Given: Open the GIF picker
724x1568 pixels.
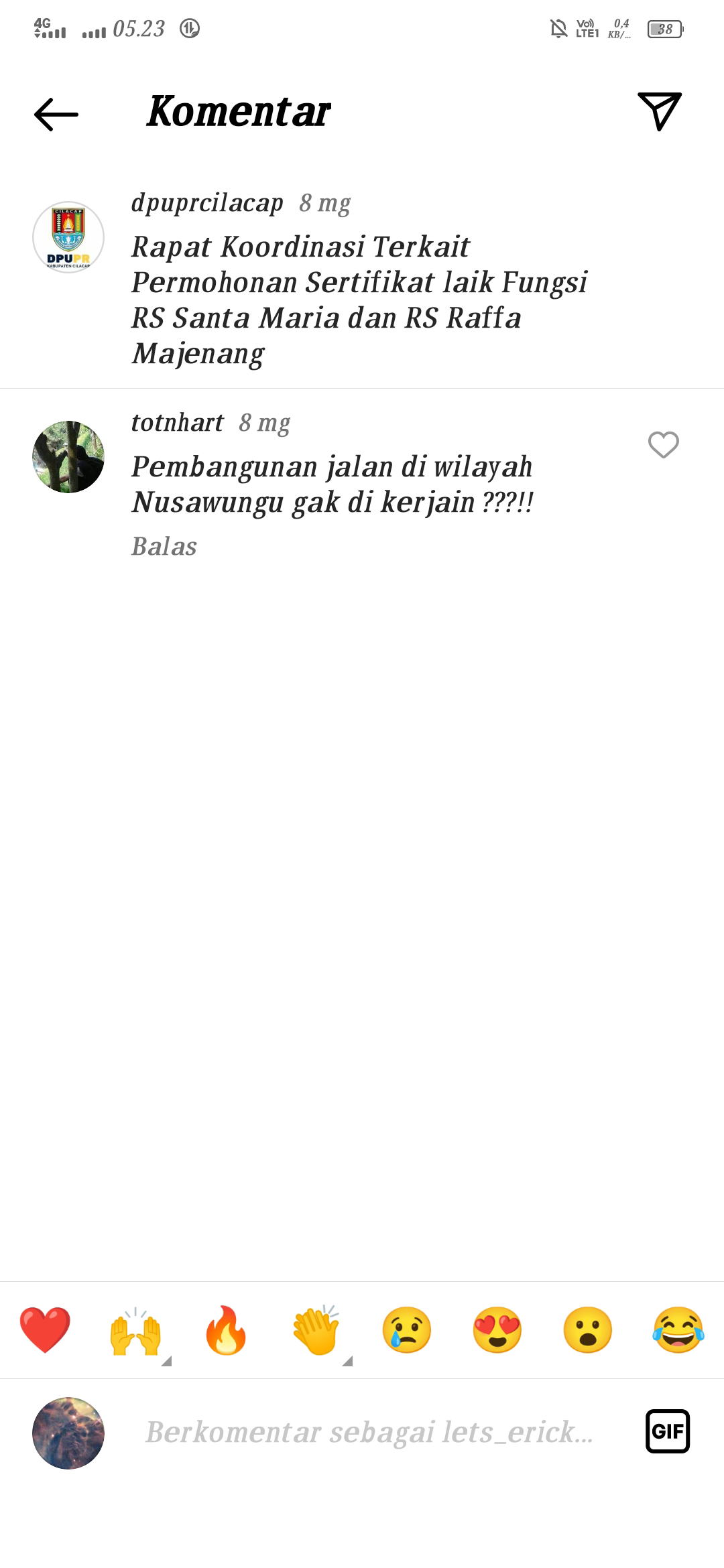Looking at the screenshot, I should 668,1431.
